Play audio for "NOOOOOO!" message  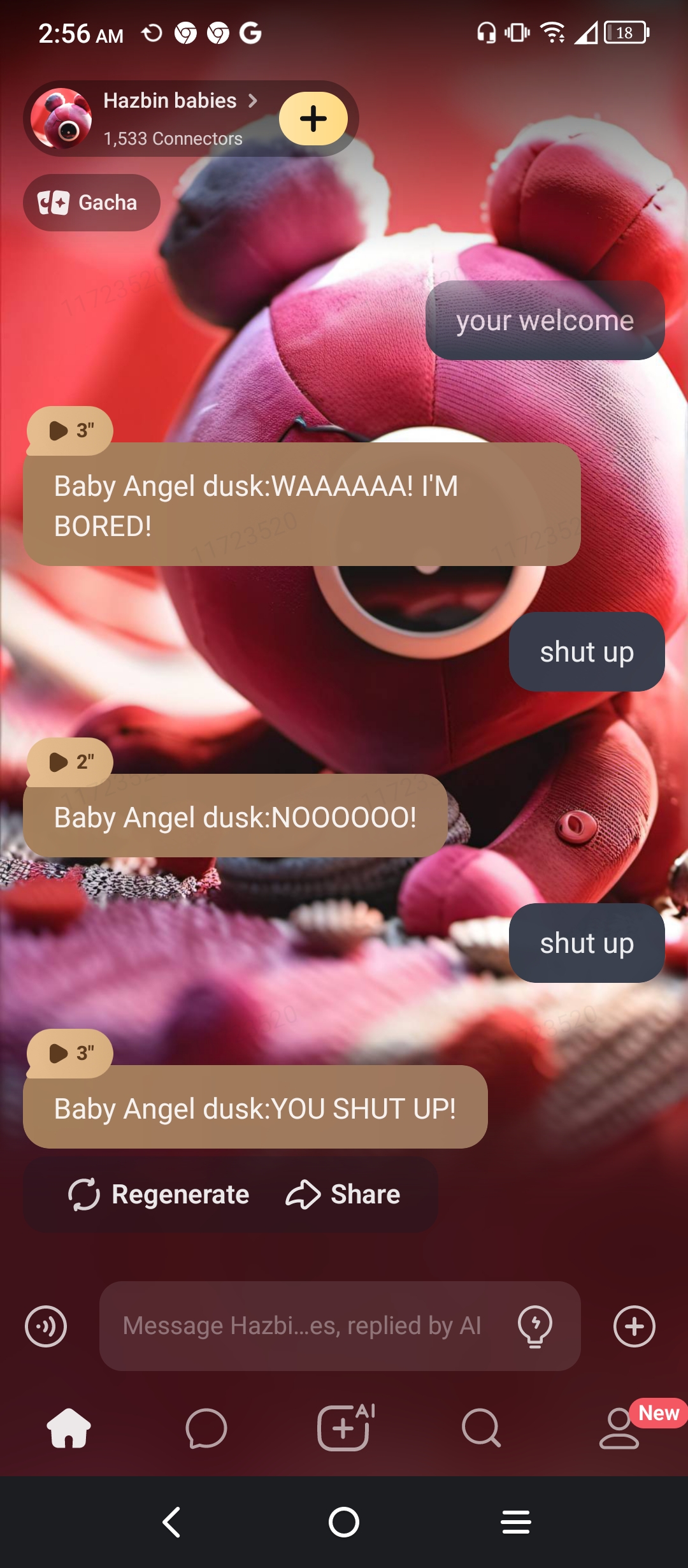[x=70, y=762]
